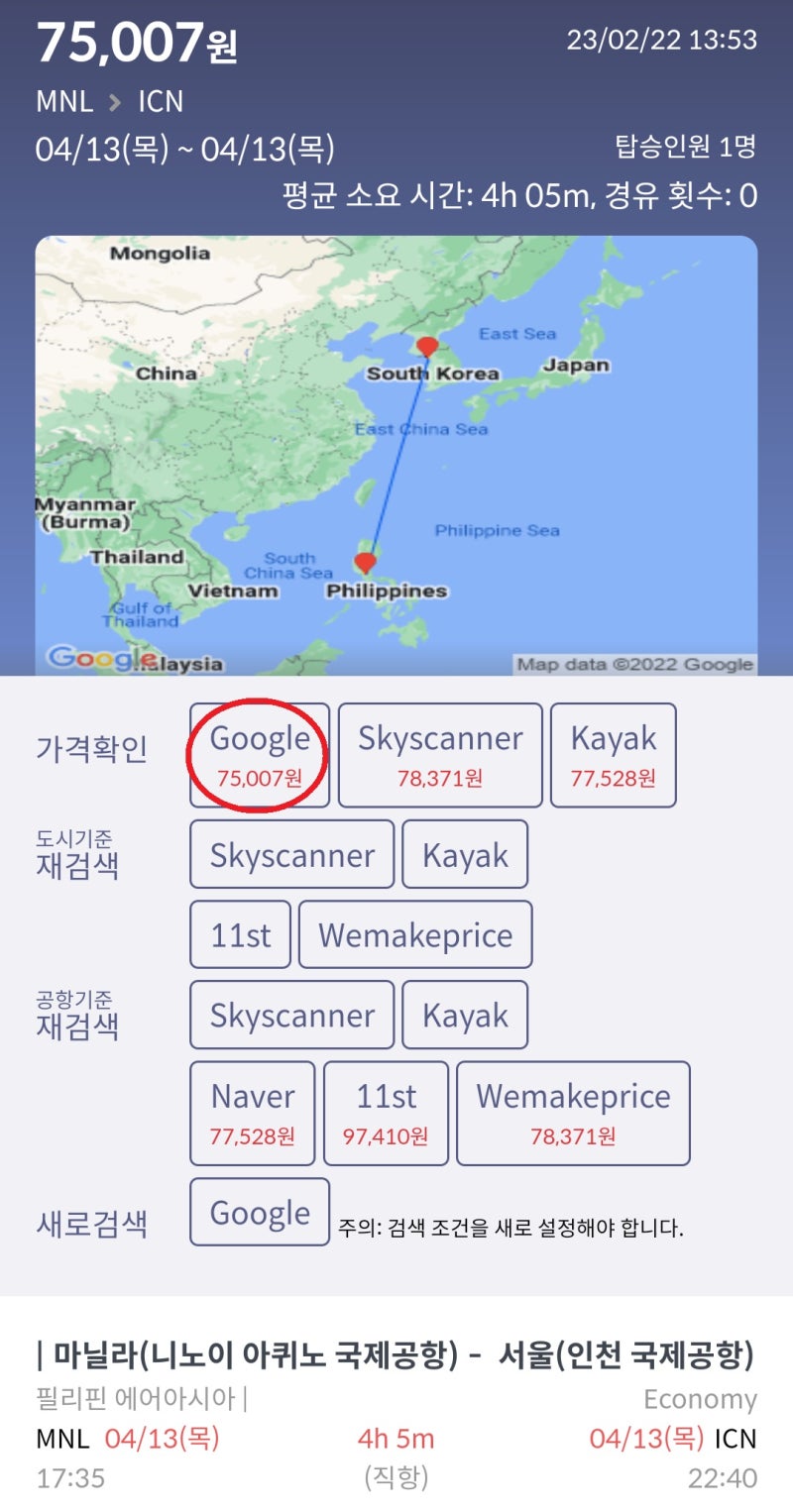The height and width of the screenshot is (1512, 793).
Task: Open the 11st option priced 97,410원
Action: click(x=386, y=1113)
